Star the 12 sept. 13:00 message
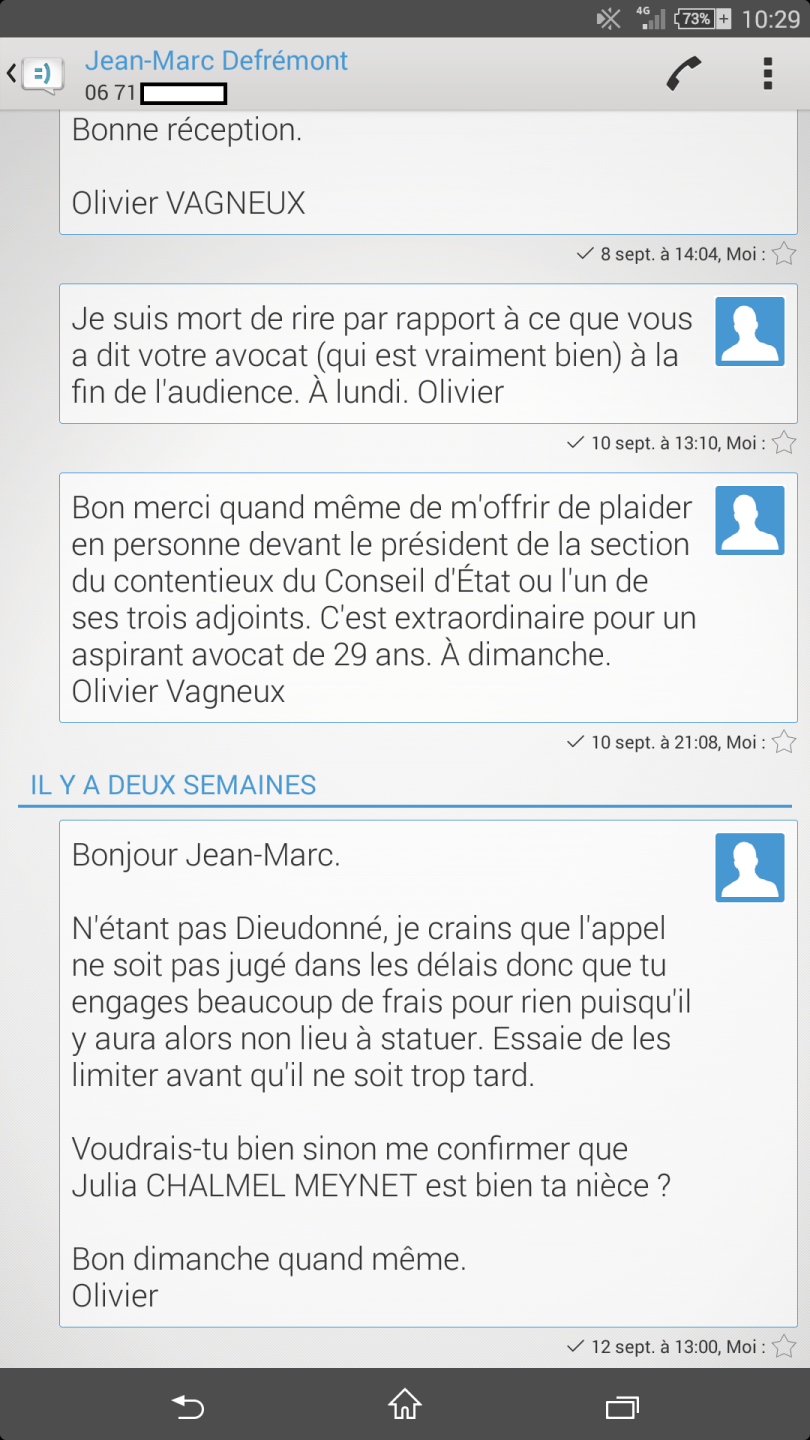 (785, 1346)
